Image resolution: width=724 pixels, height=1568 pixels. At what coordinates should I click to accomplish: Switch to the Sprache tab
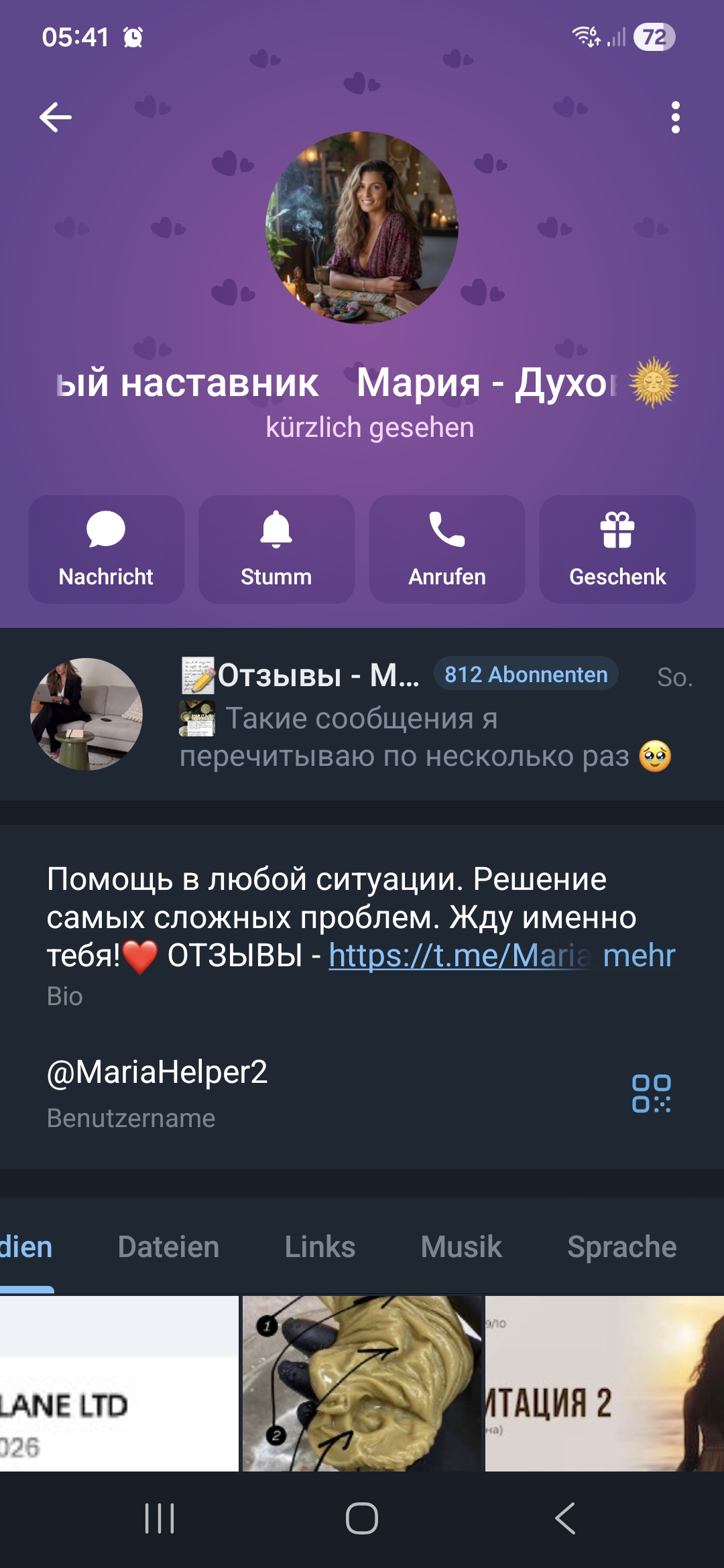point(621,1247)
